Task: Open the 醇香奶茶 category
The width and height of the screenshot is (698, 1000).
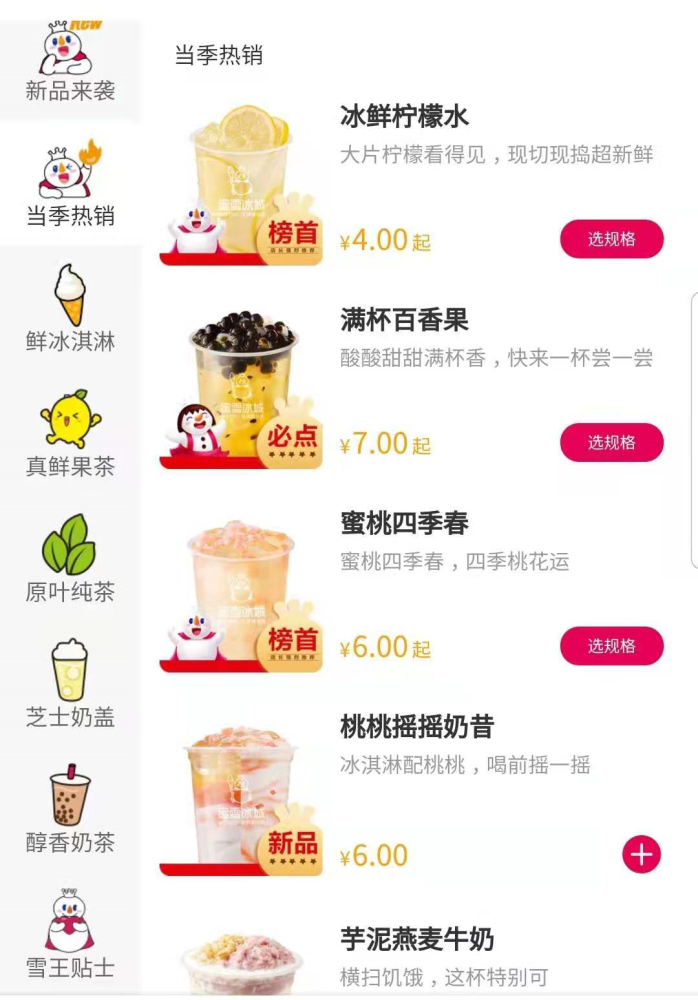Action: [70, 810]
